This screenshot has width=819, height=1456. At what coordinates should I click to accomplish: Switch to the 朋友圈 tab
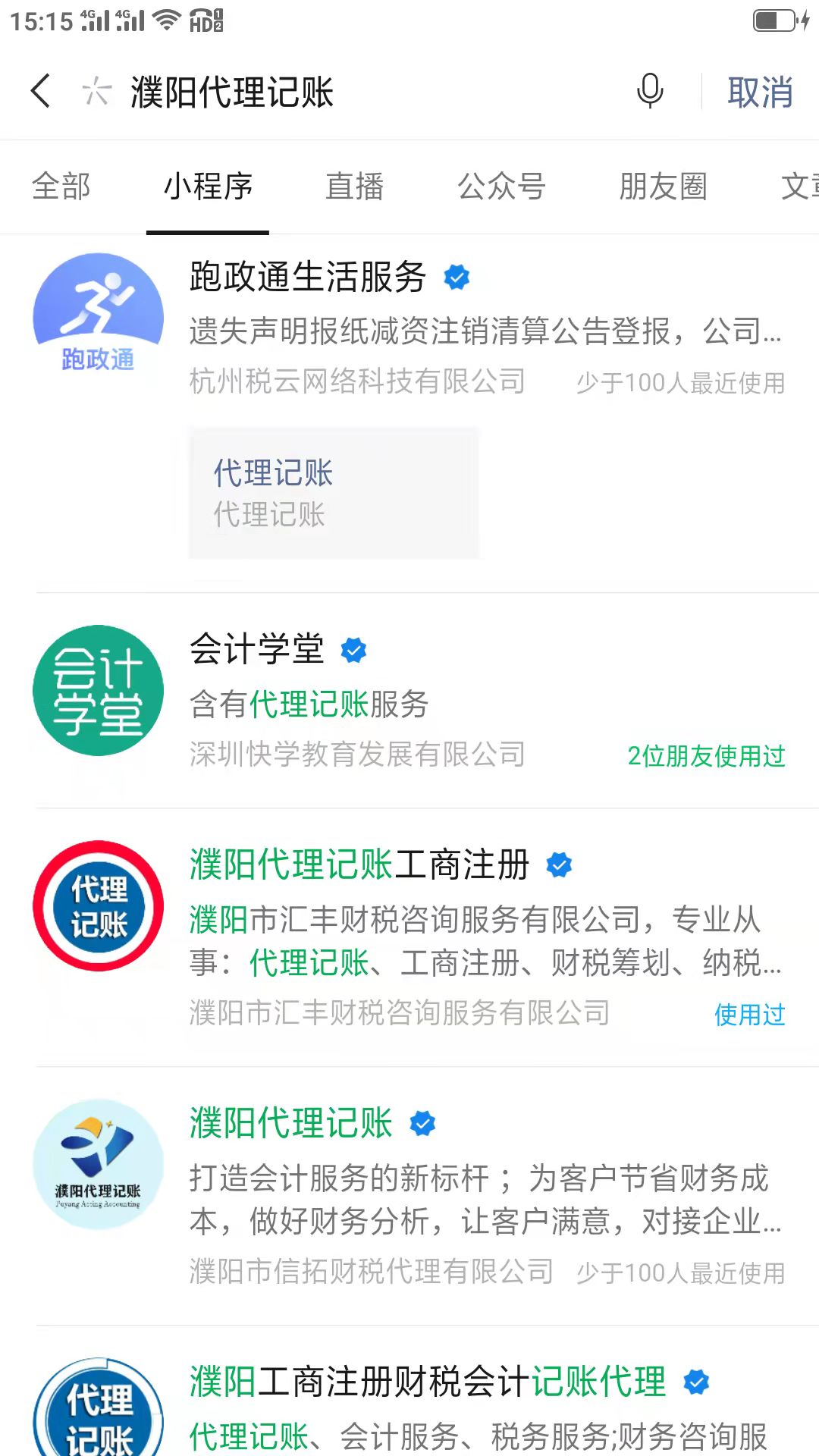[x=663, y=187]
